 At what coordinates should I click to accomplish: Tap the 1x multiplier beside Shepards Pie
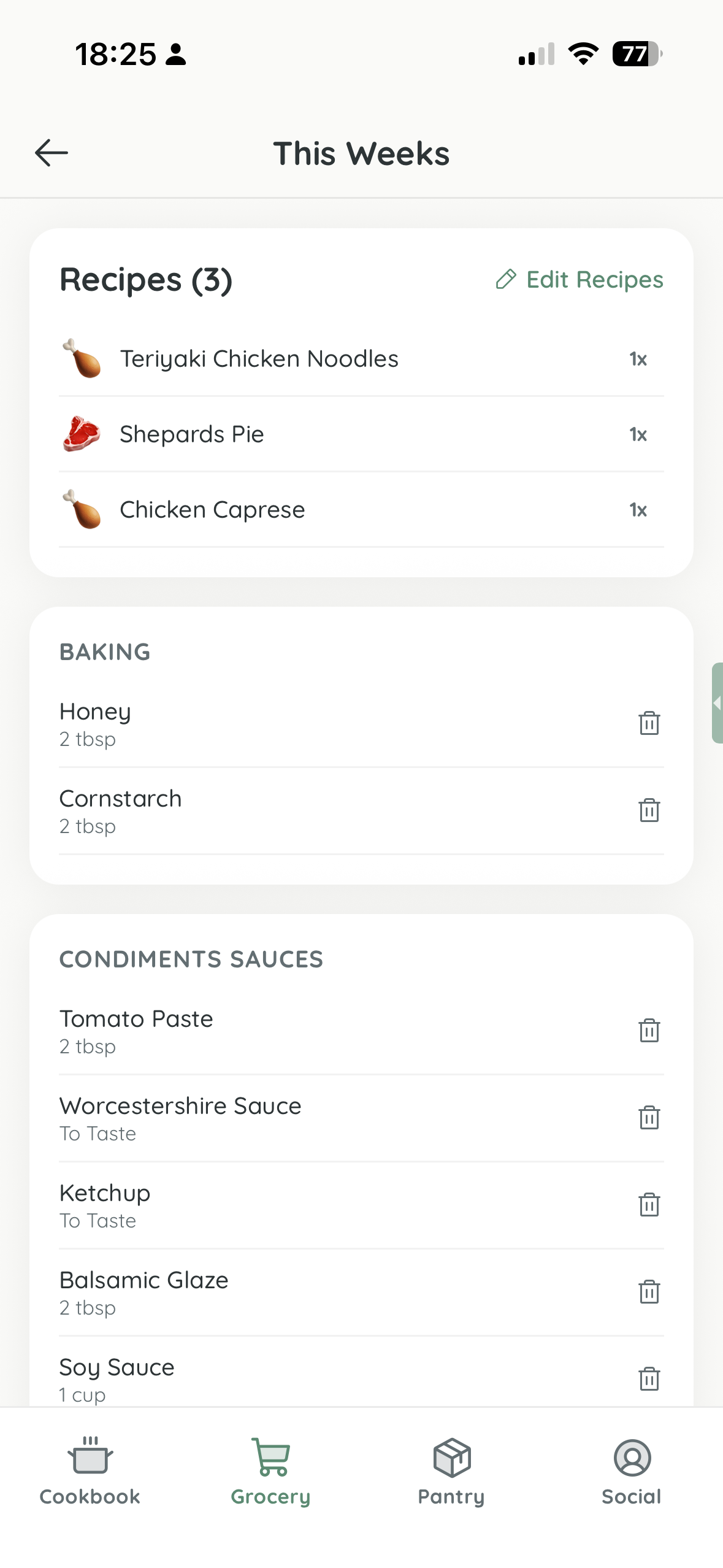[x=638, y=434]
